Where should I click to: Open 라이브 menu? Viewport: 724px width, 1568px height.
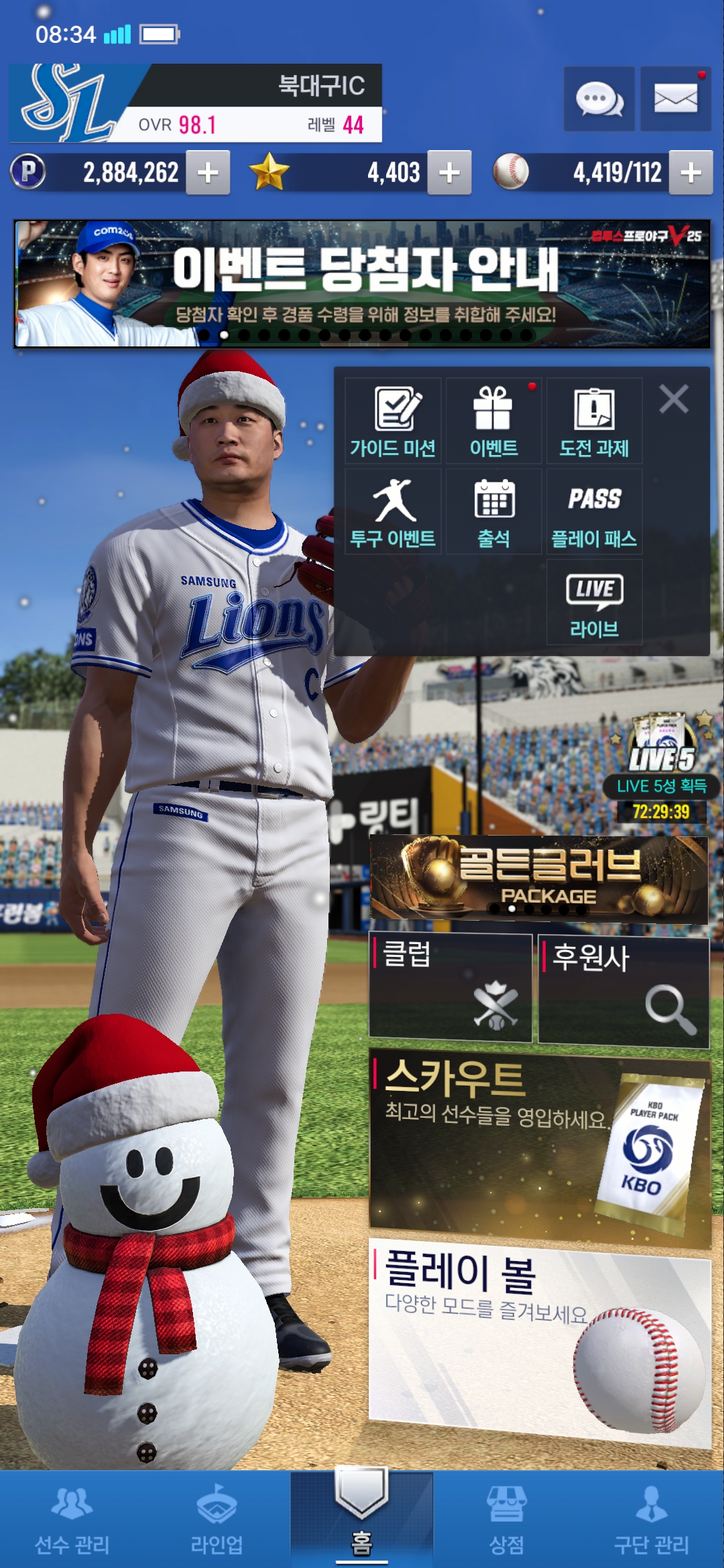click(594, 602)
